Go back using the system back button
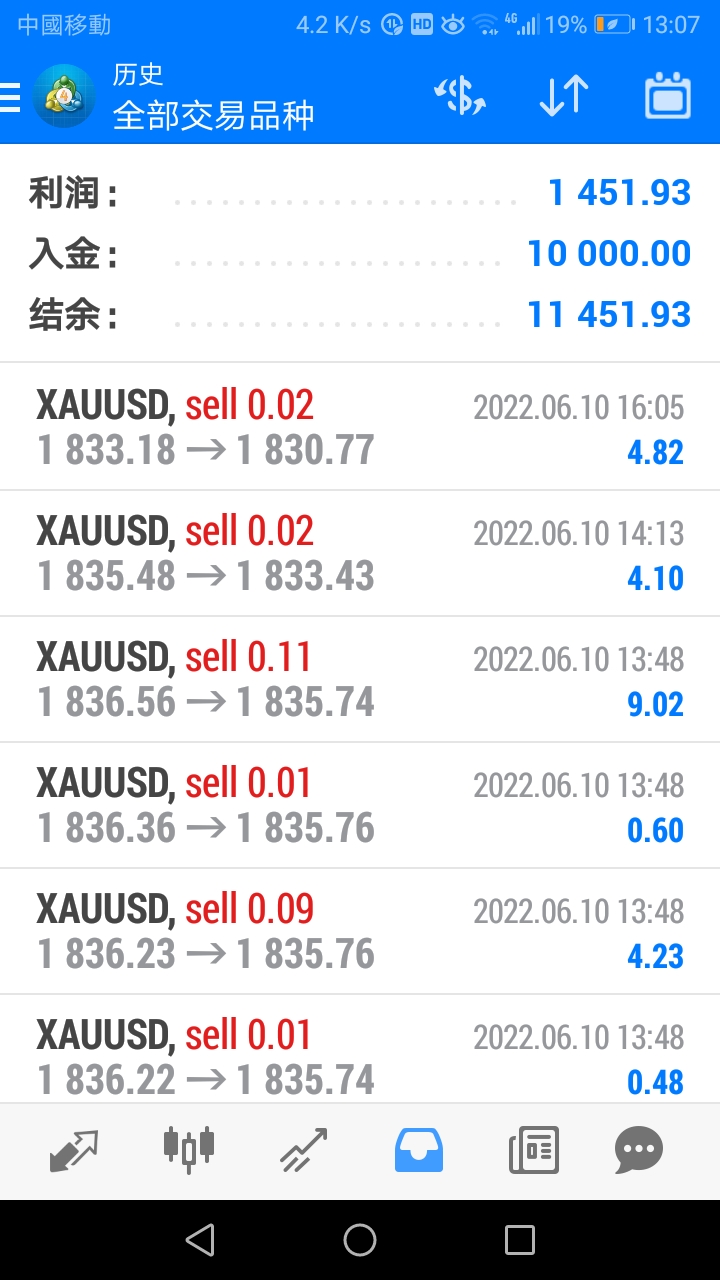720x1280 pixels. coord(200,1240)
